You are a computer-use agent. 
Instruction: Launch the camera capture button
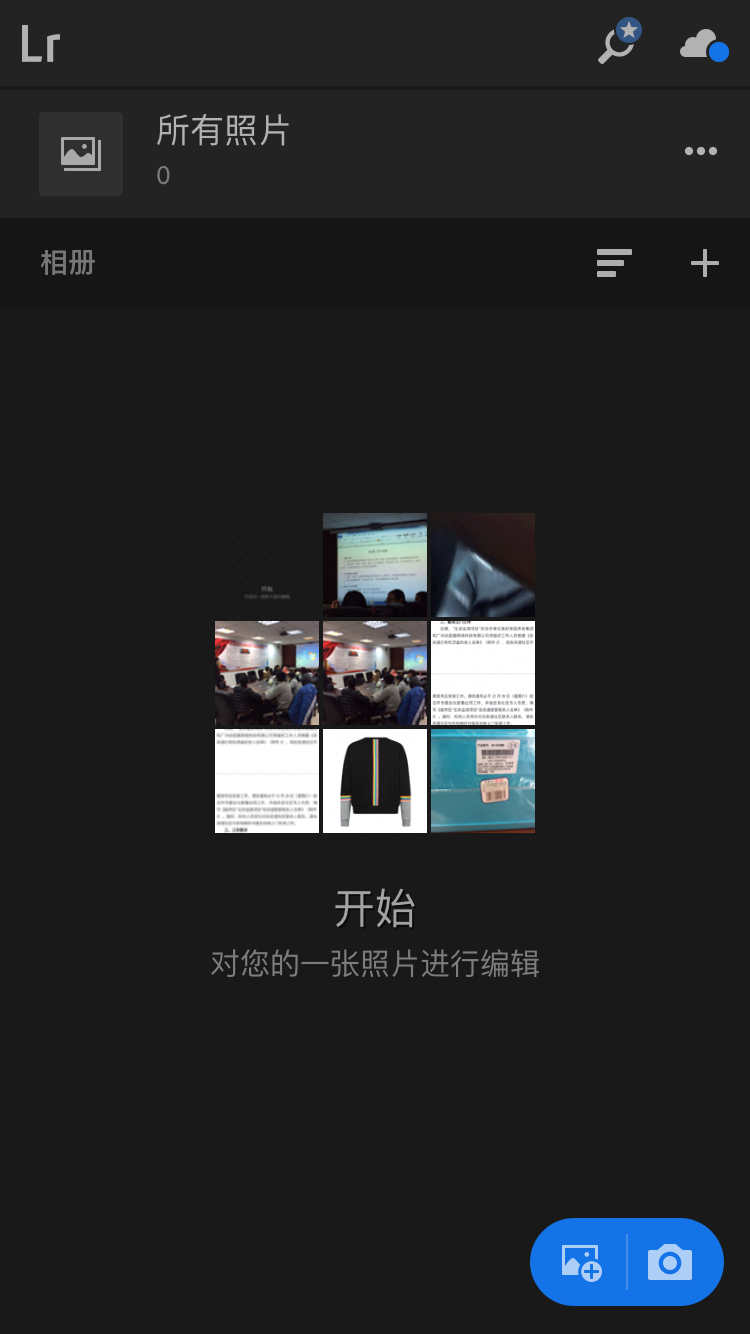pyautogui.click(x=670, y=1262)
